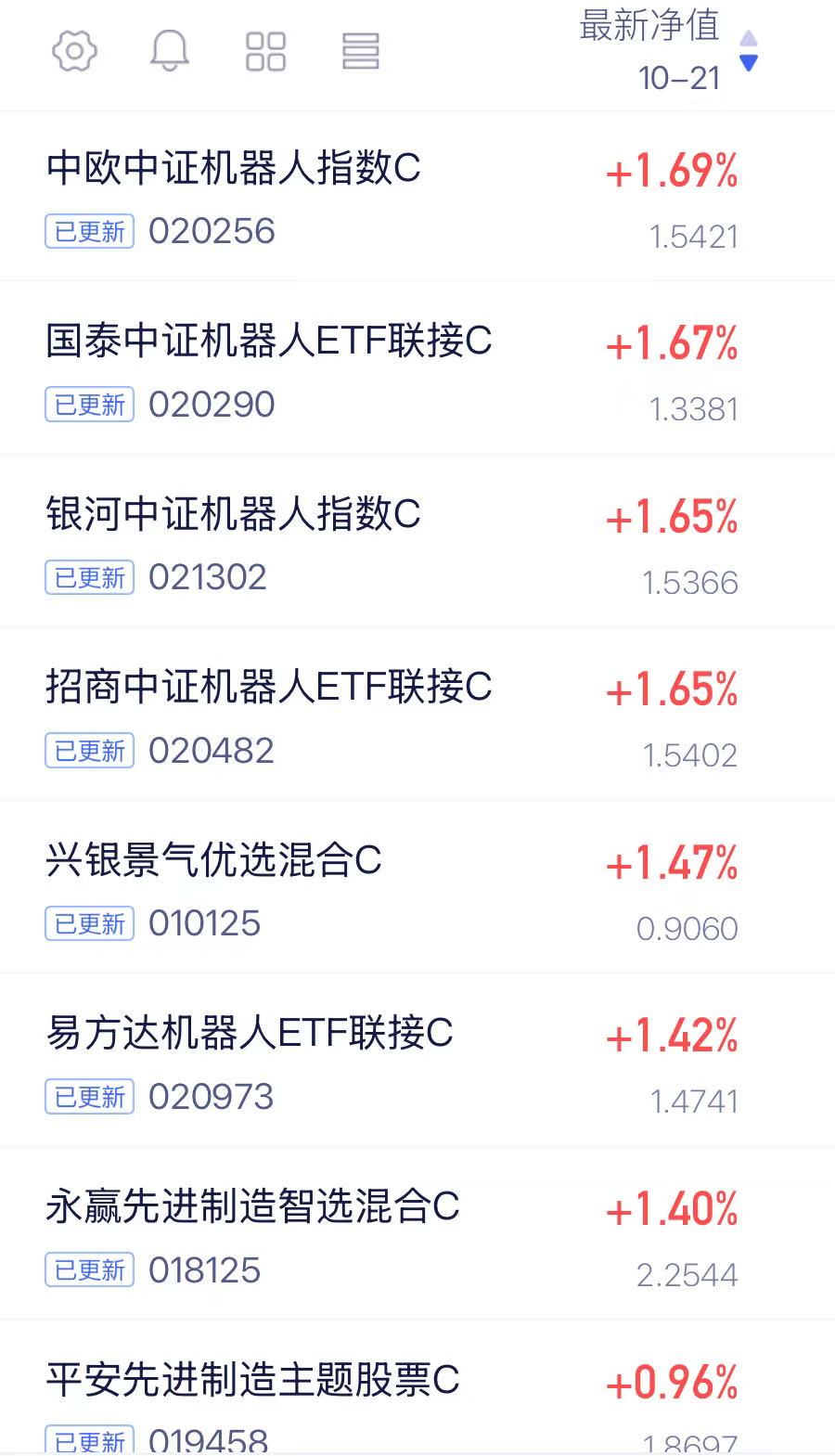The height and width of the screenshot is (1456, 835).
Task: Open fund 易方达机器人ETF联接C
Action: pyautogui.click(x=417, y=1061)
